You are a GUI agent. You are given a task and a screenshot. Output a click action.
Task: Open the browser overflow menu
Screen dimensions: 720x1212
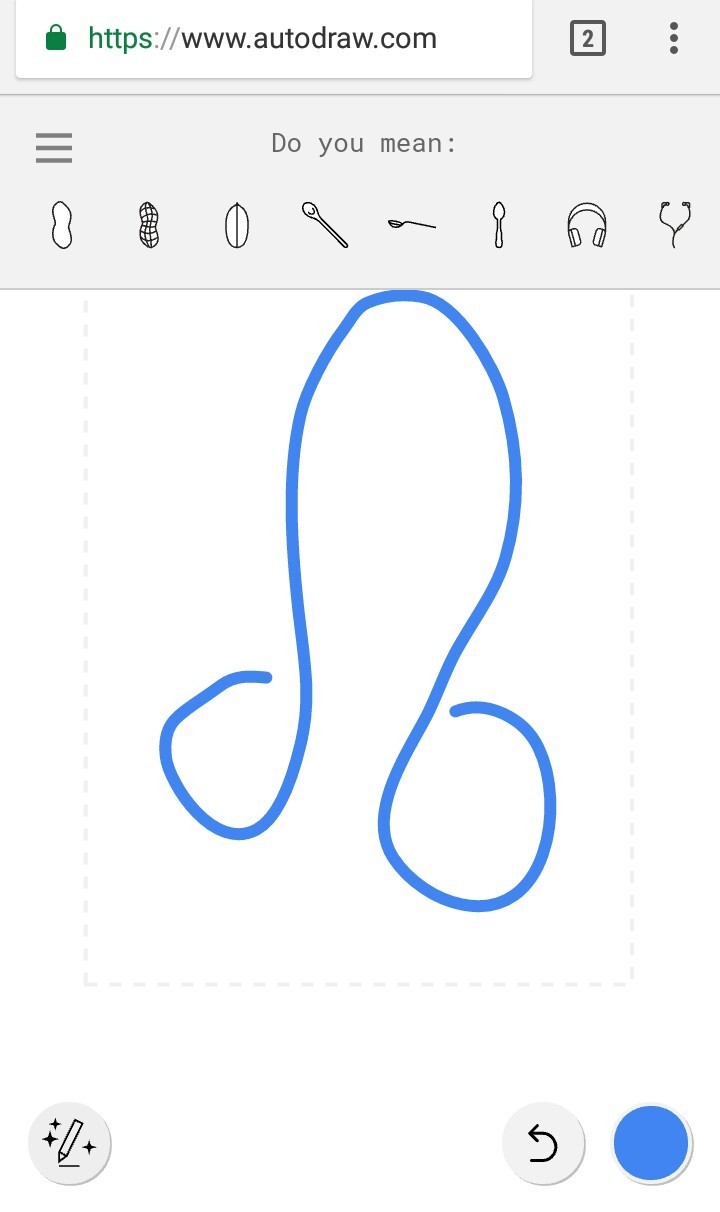click(674, 39)
